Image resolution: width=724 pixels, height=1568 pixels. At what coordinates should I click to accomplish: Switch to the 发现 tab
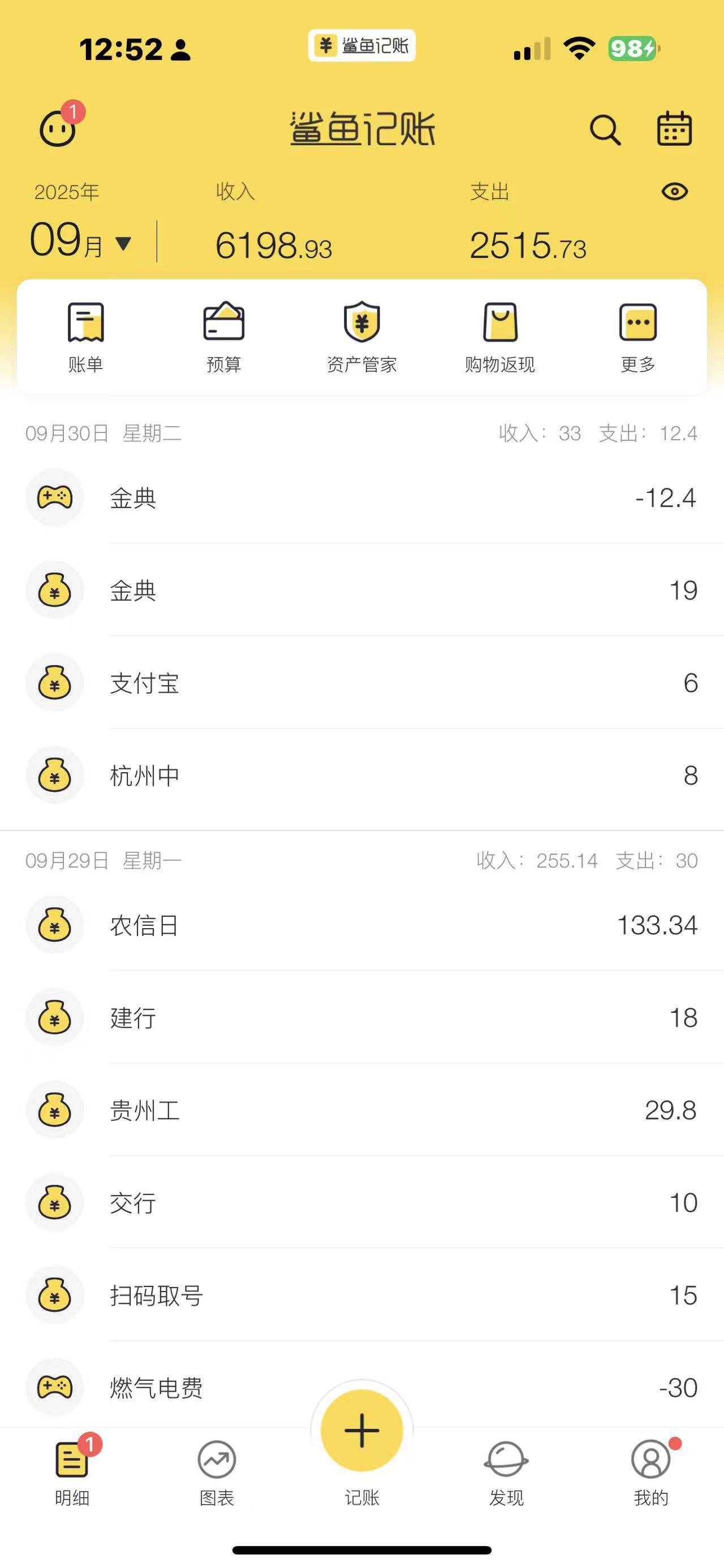tap(507, 1474)
